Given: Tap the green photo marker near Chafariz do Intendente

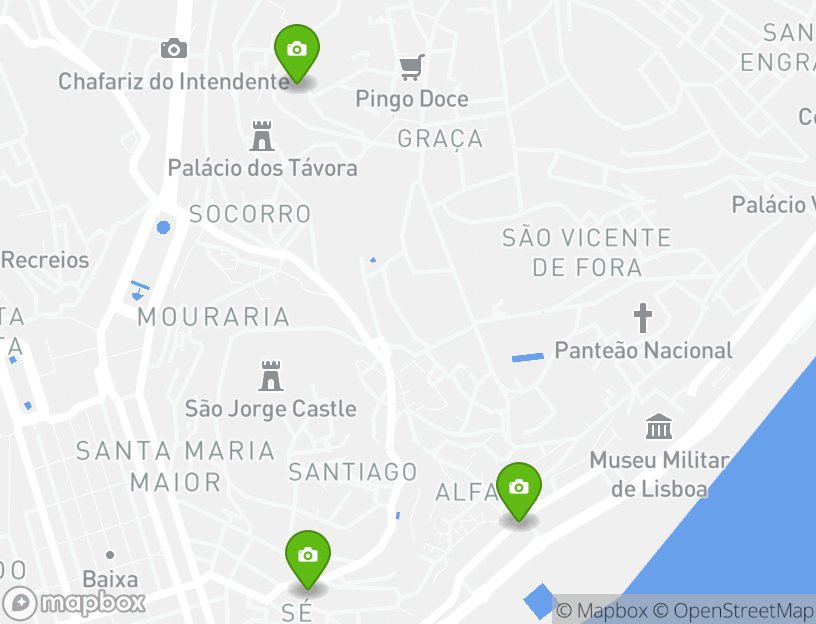Looking at the screenshot, I should pos(297,51).
